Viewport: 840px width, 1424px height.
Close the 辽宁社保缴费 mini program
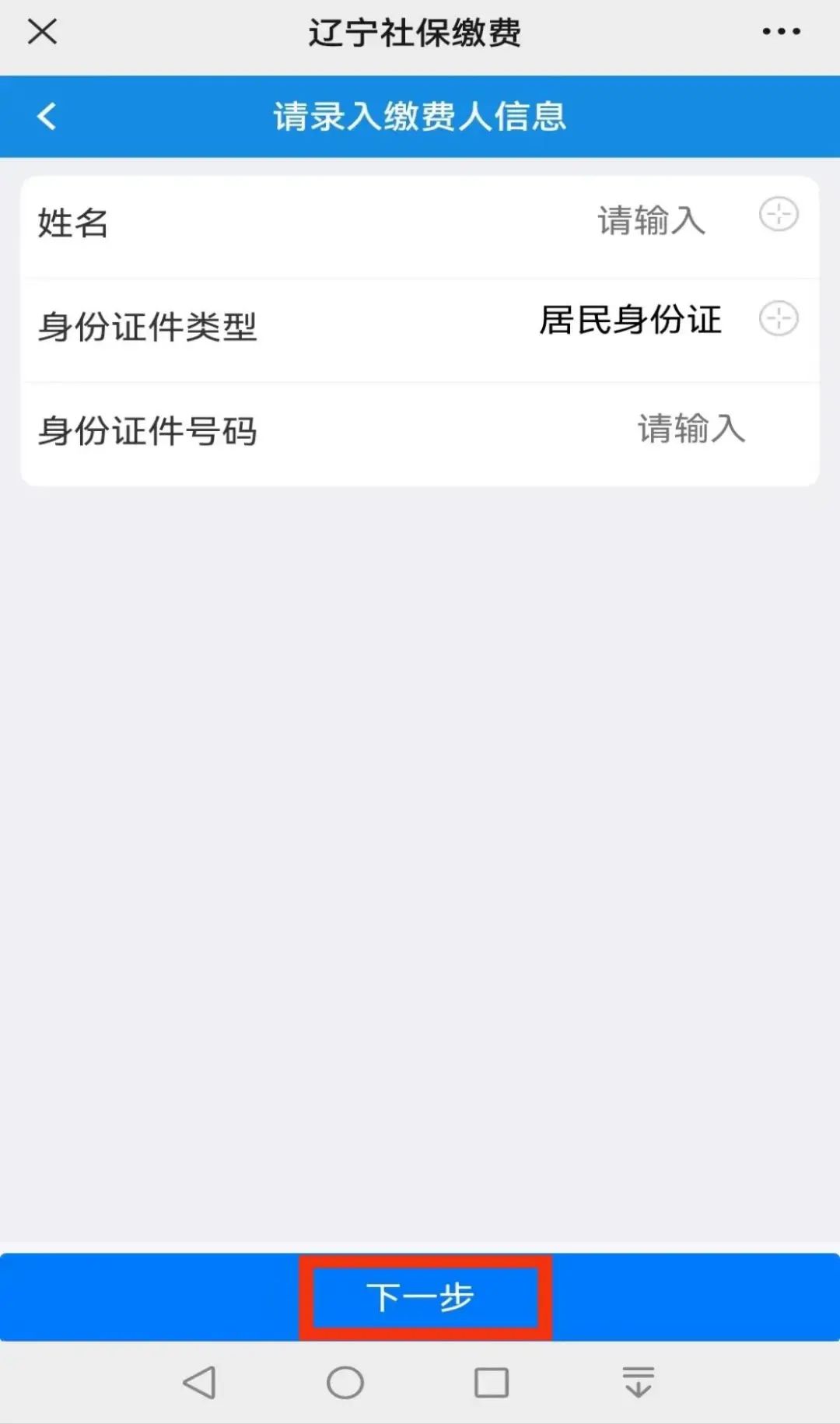click(x=42, y=32)
